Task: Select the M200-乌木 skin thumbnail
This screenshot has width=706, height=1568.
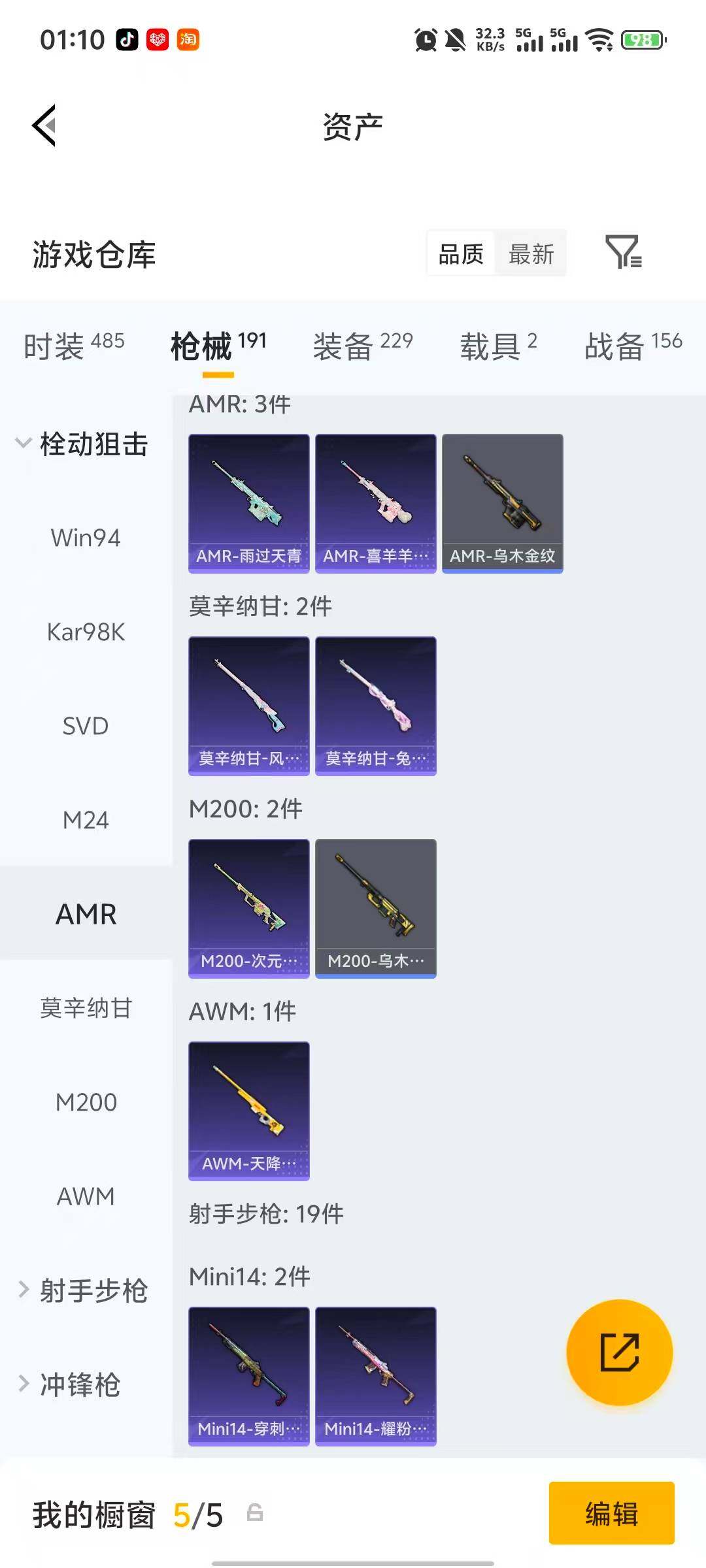Action: 376,907
